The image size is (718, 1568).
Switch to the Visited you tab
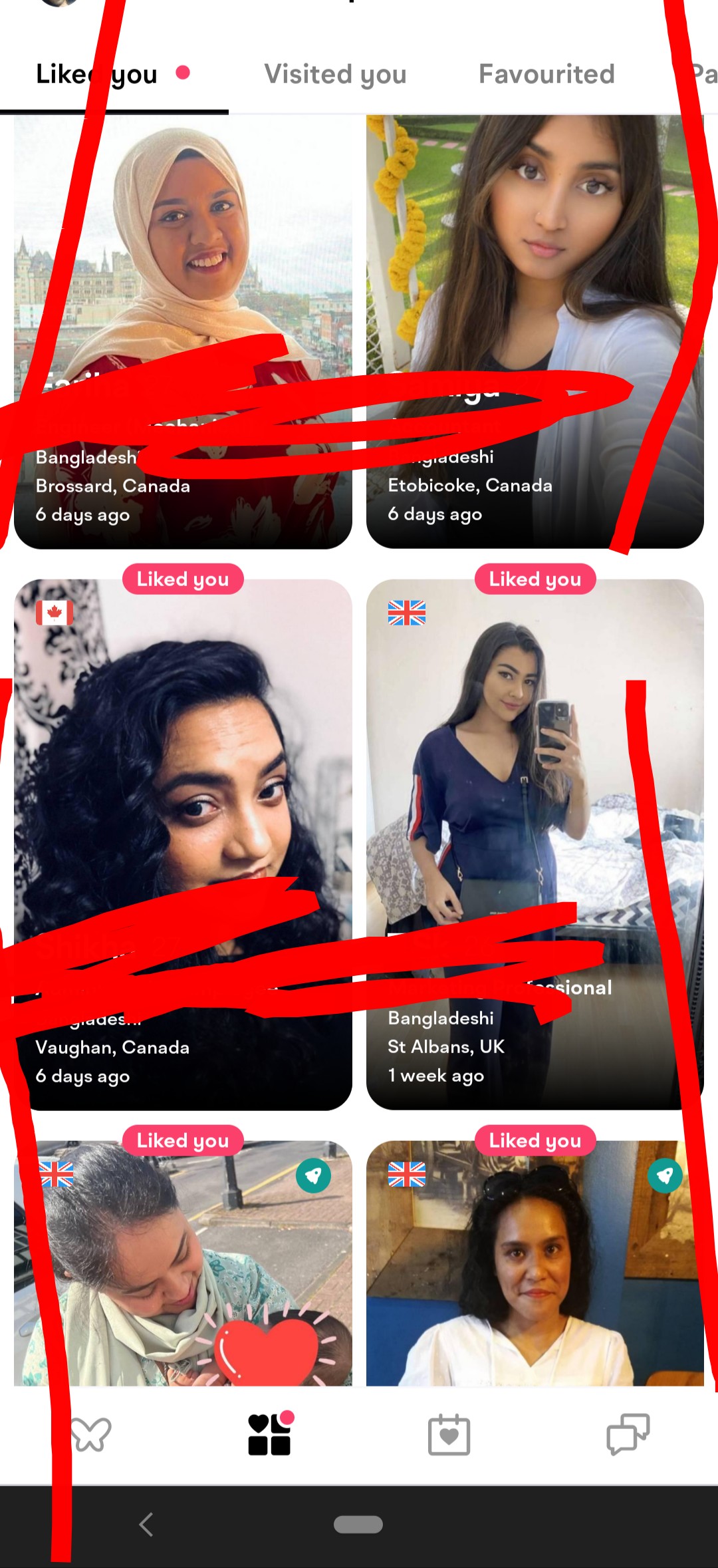335,75
